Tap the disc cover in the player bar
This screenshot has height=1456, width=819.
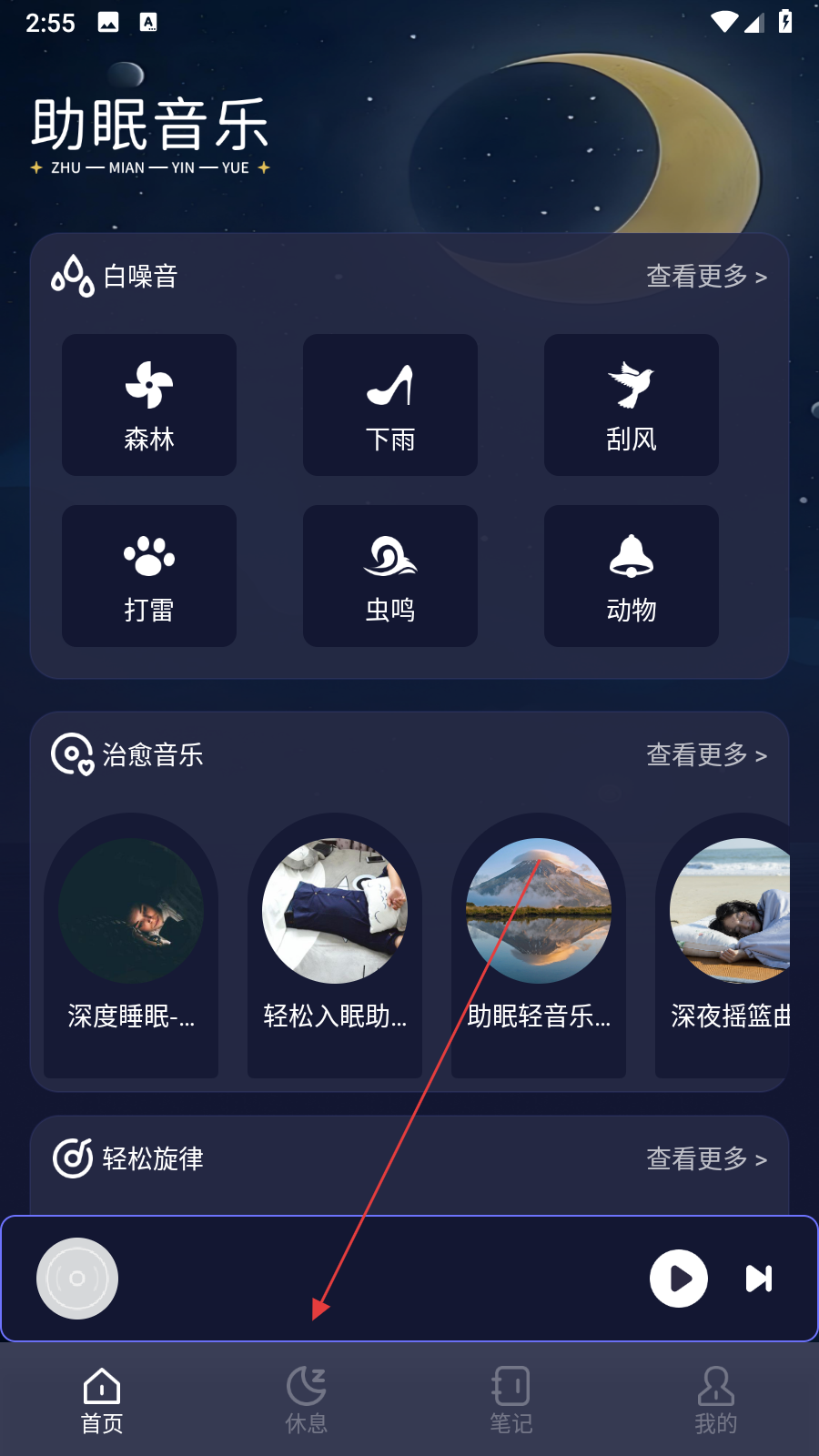tap(77, 1279)
